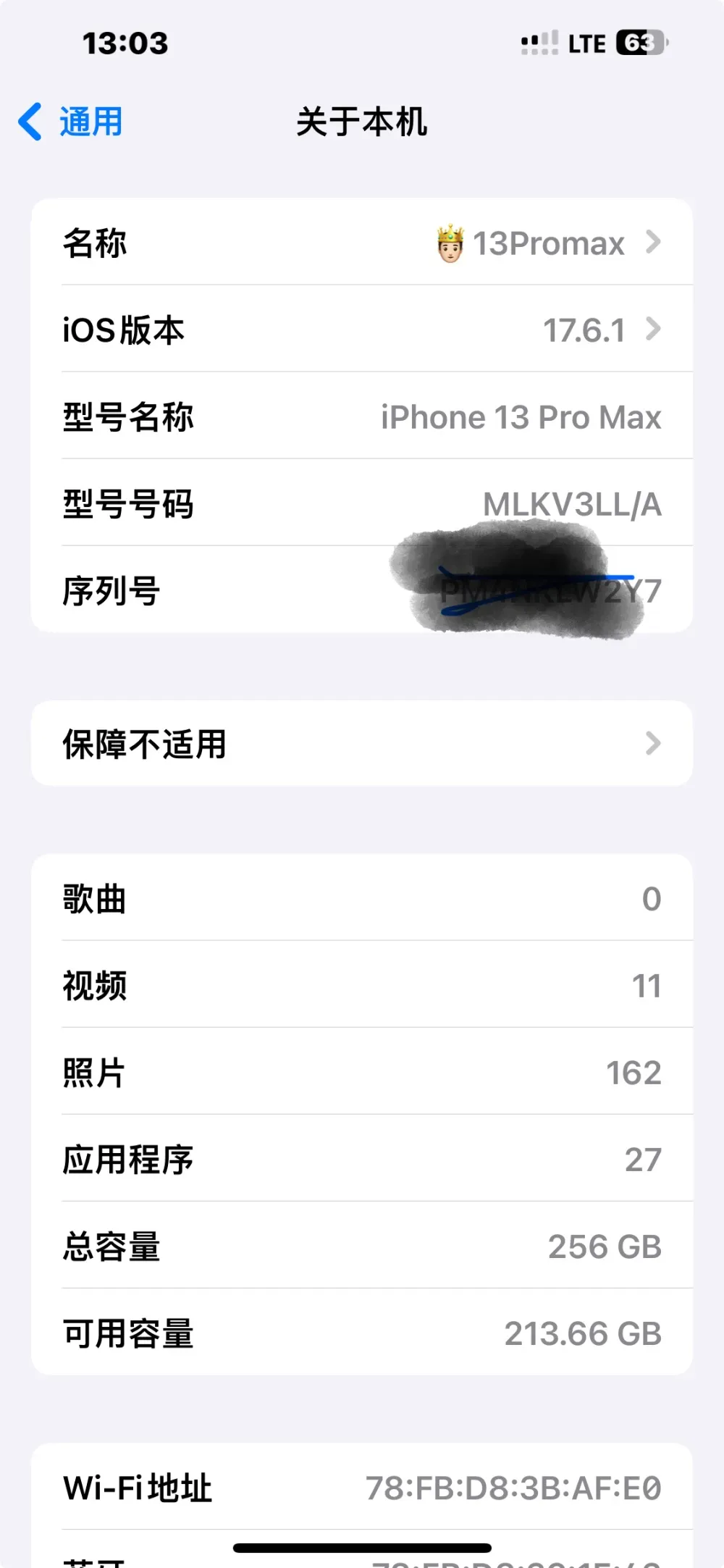Open the 名称 row to rename device

tap(362, 242)
